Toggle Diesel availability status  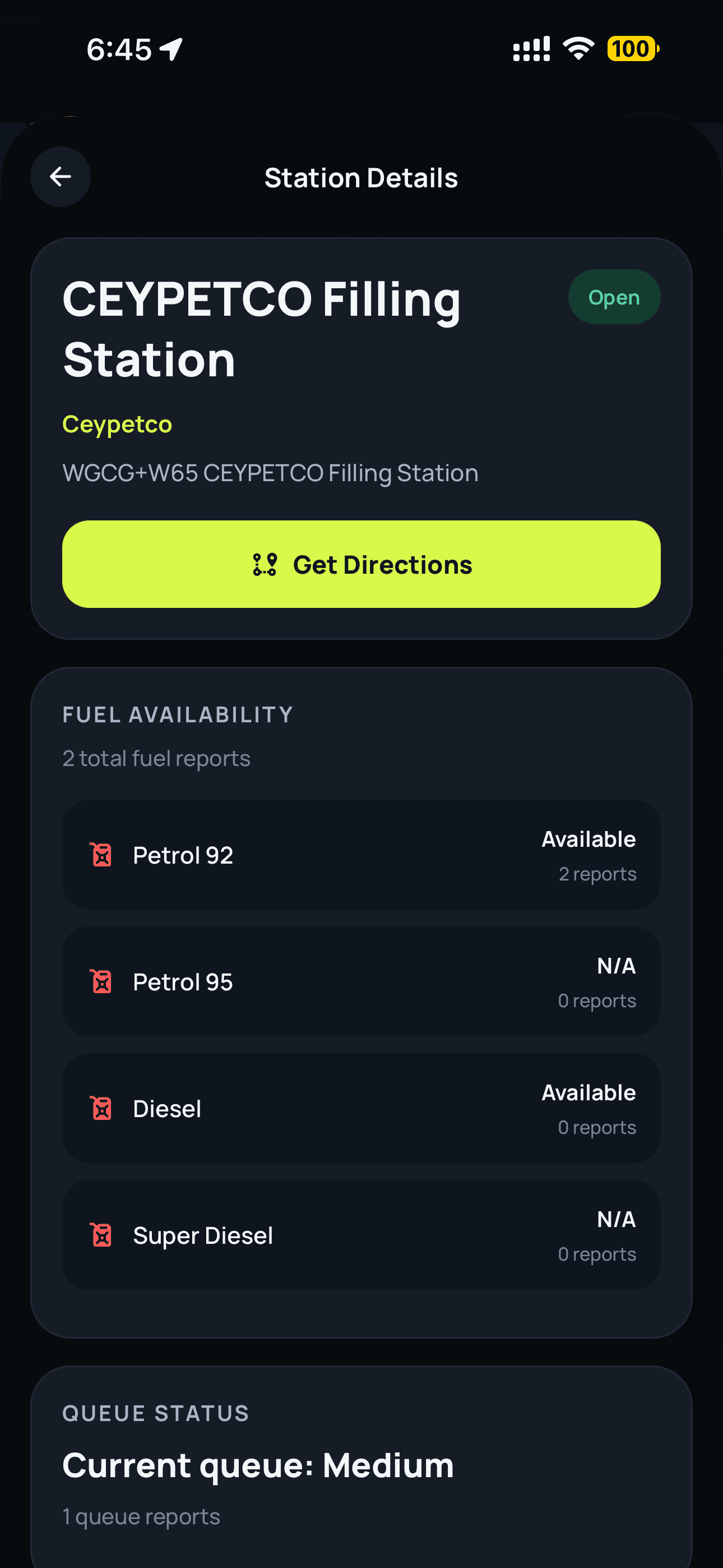[361, 1108]
